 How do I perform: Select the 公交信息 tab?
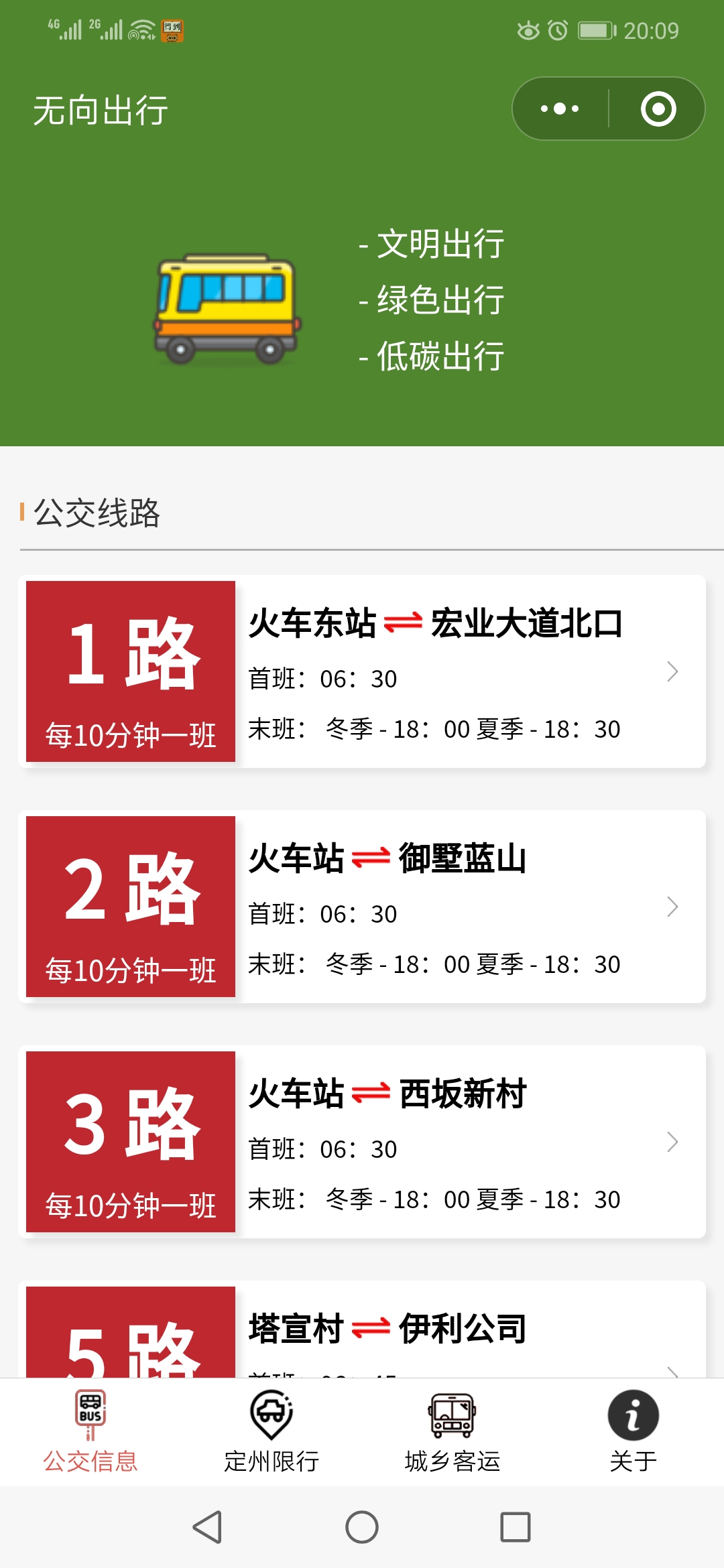click(90, 1432)
